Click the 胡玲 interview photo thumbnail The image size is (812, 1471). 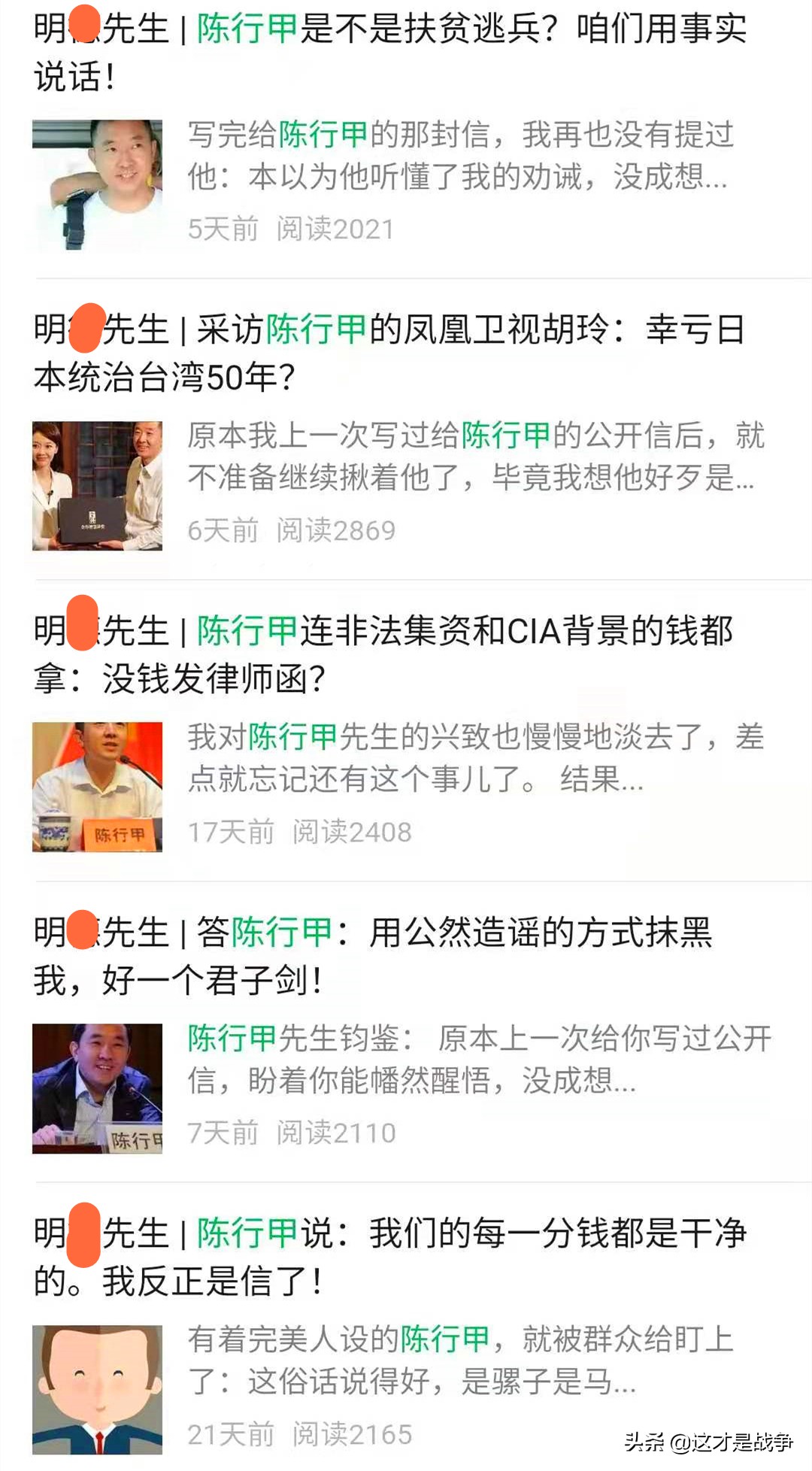pyautogui.click(x=98, y=485)
